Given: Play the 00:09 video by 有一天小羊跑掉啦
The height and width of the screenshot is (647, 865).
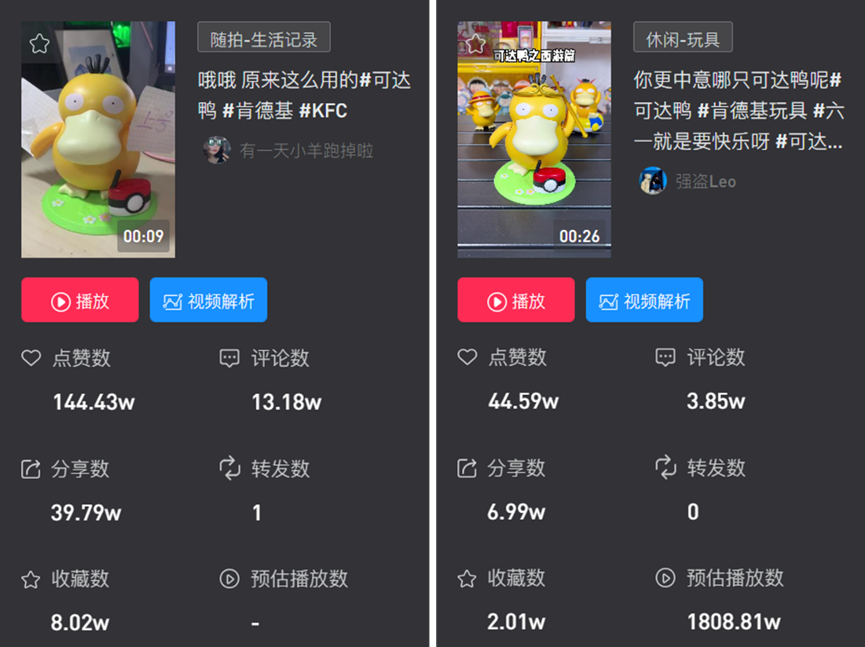Looking at the screenshot, I should pos(80,300).
